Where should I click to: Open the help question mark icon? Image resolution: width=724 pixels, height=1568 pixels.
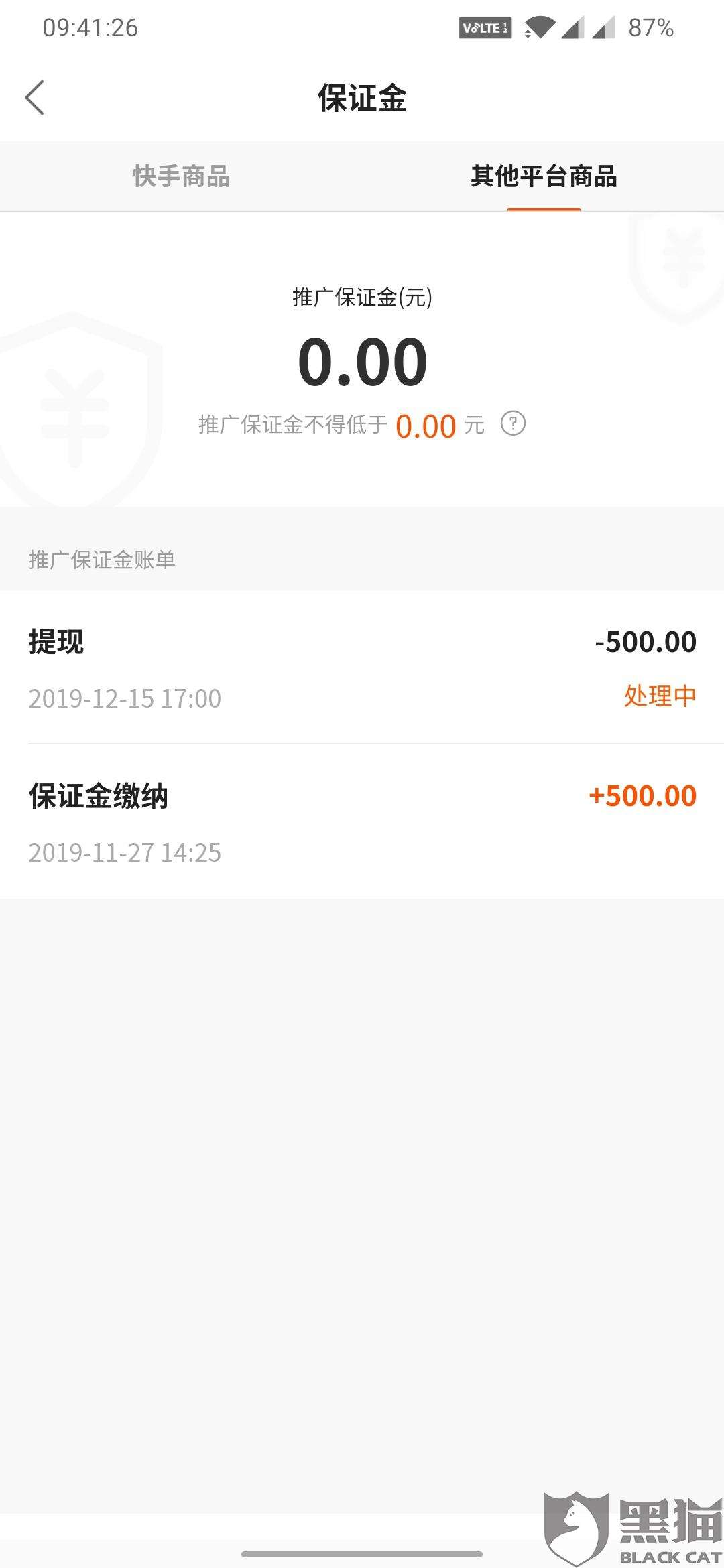click(x=512, y=424)
